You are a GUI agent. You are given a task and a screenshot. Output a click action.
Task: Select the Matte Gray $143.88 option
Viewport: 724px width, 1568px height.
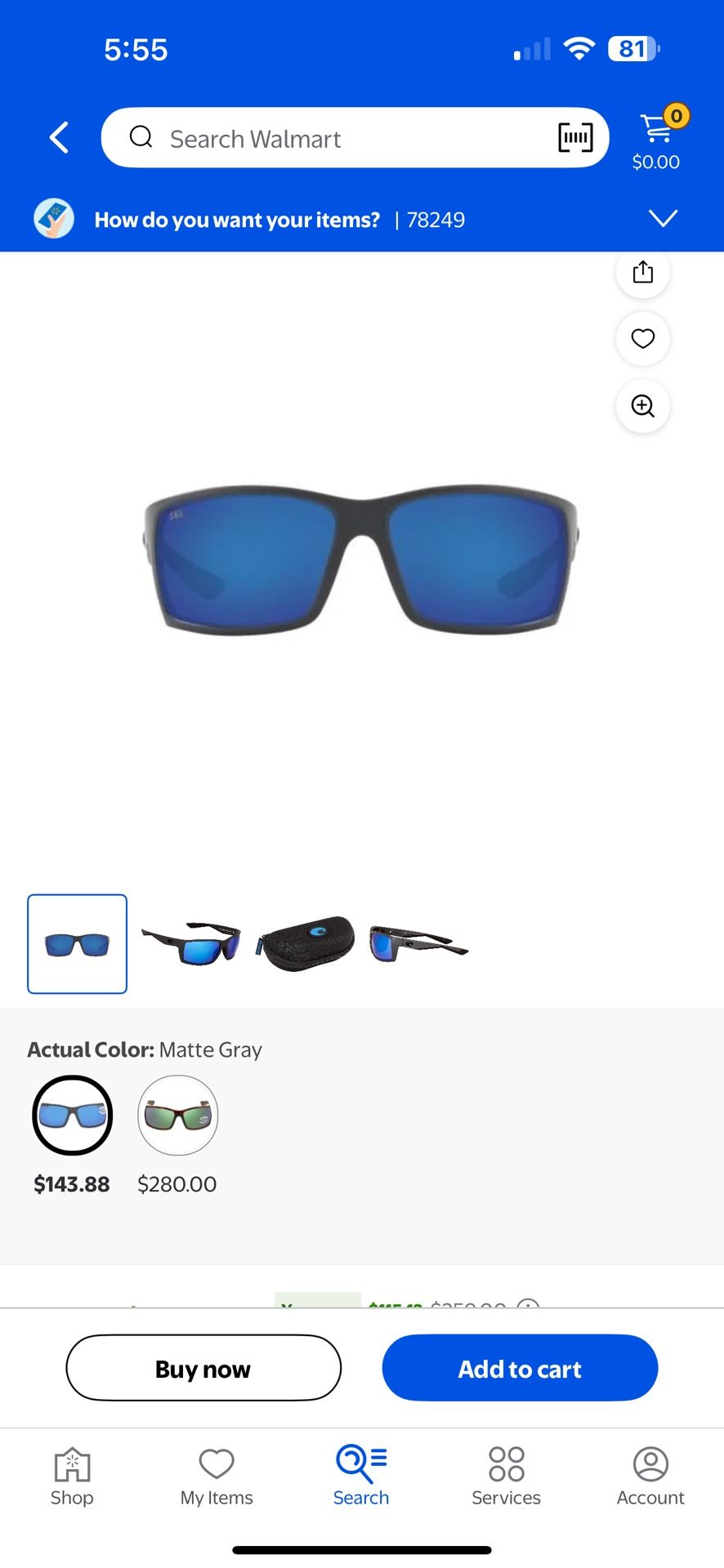pyautogui.click(x=73, y=1116)
